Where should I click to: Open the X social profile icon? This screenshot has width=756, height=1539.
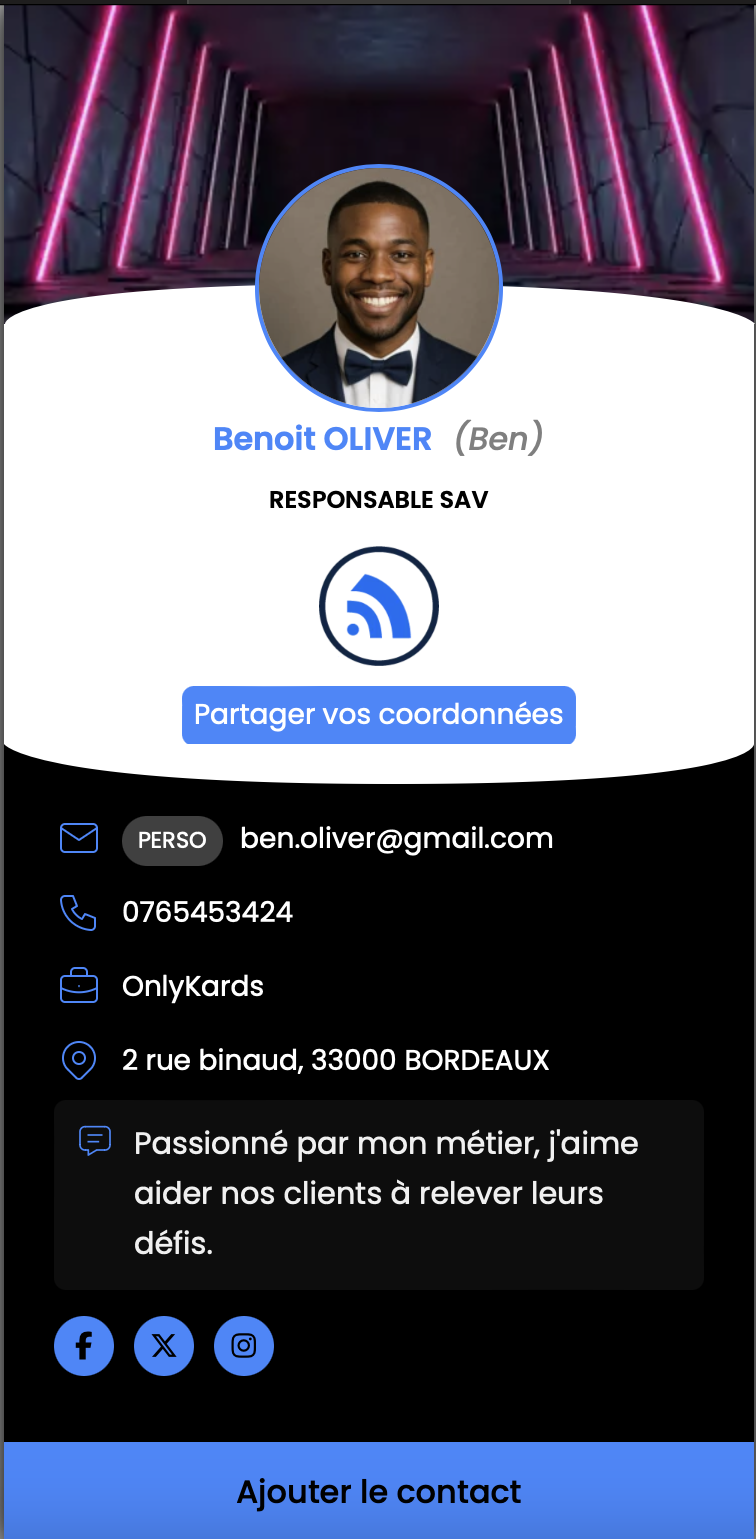[164, 1345]
